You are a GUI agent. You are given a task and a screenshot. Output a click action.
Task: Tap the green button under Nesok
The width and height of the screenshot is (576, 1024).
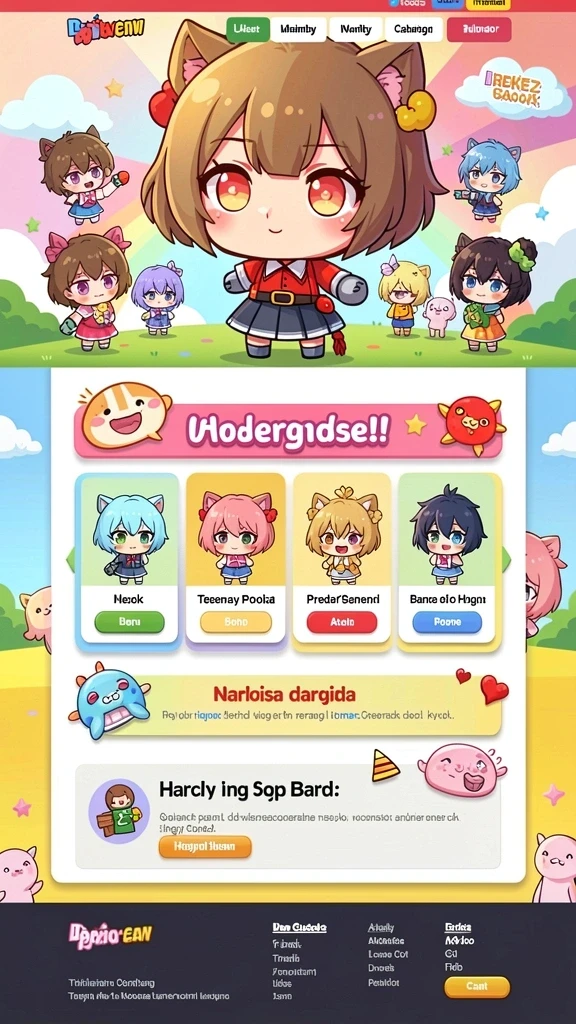coord(129,622)
